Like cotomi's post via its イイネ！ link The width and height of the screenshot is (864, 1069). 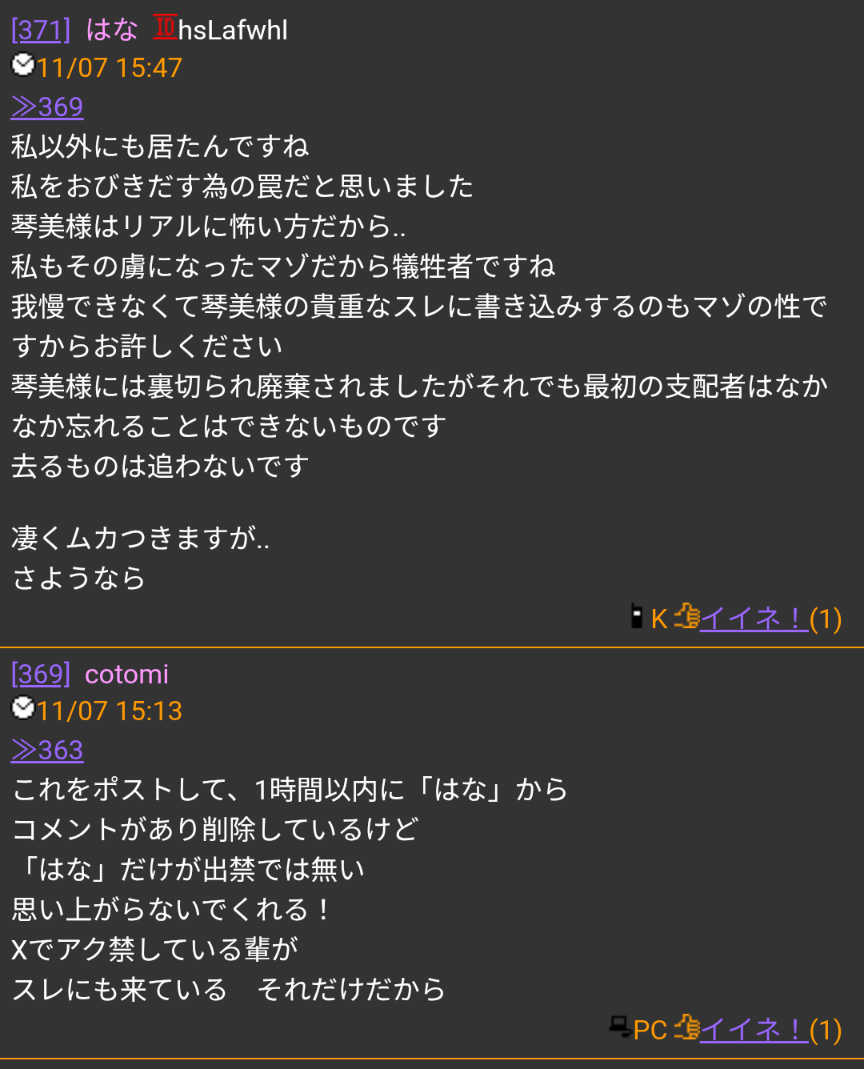pos(753,1029)
